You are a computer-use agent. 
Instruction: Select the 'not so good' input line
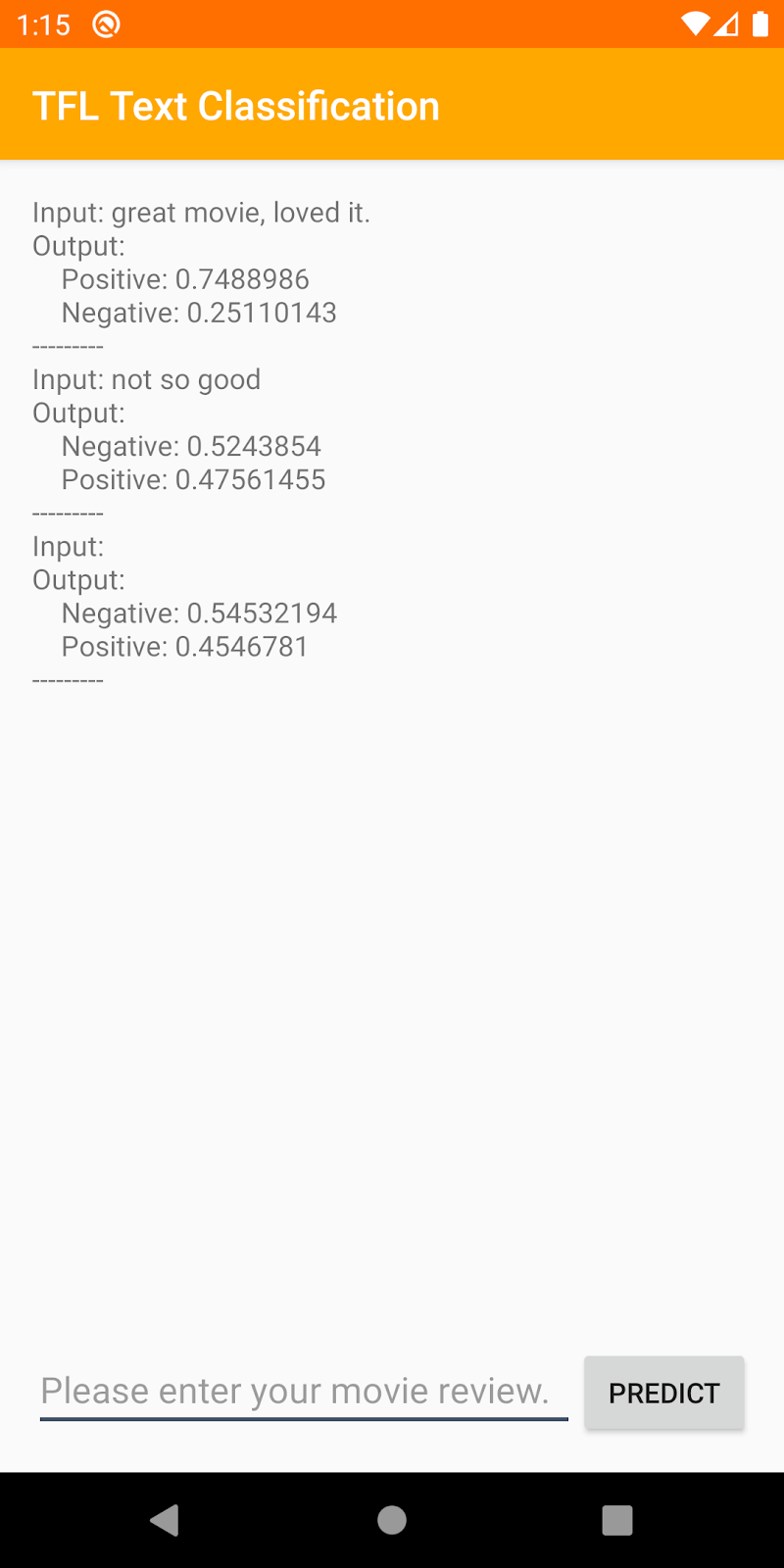pyautogui.click(x=147, y=379)
